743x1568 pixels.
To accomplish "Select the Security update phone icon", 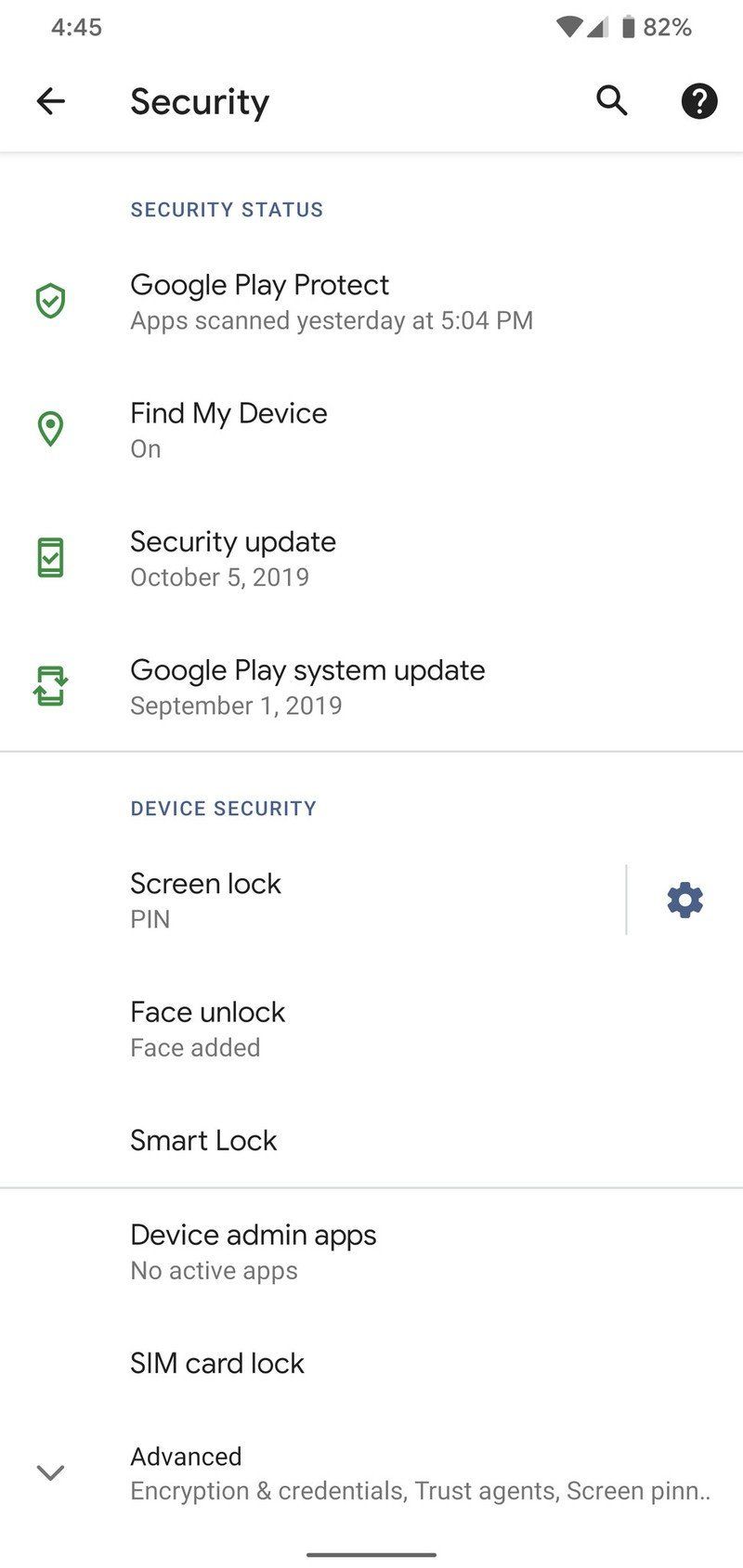I will (51, 556).
